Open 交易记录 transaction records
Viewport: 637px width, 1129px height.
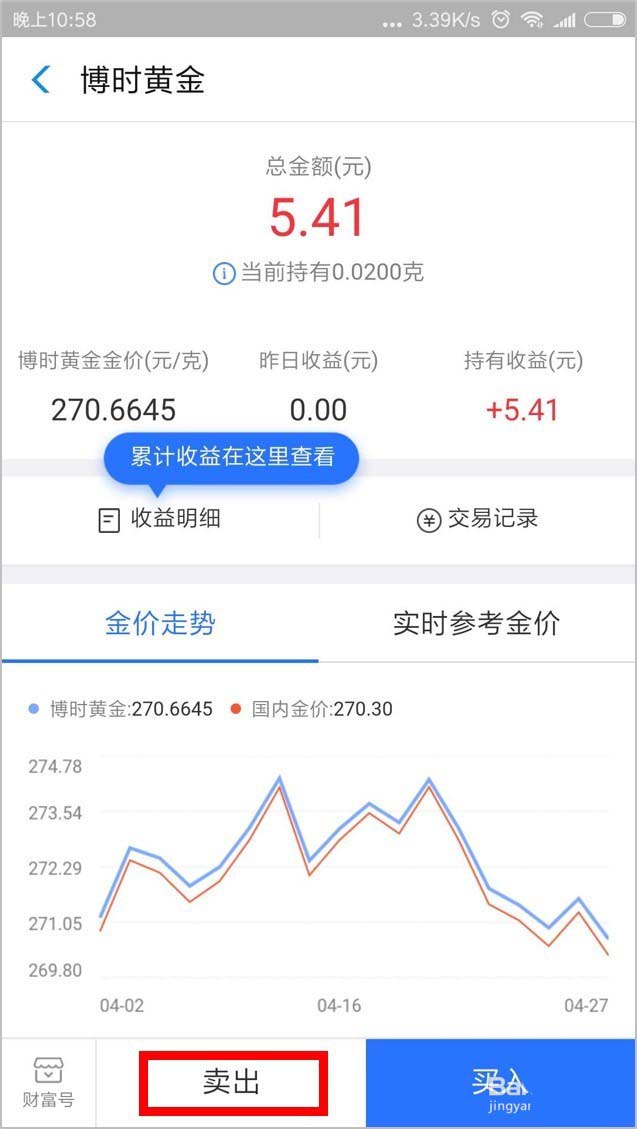[478, 519]
